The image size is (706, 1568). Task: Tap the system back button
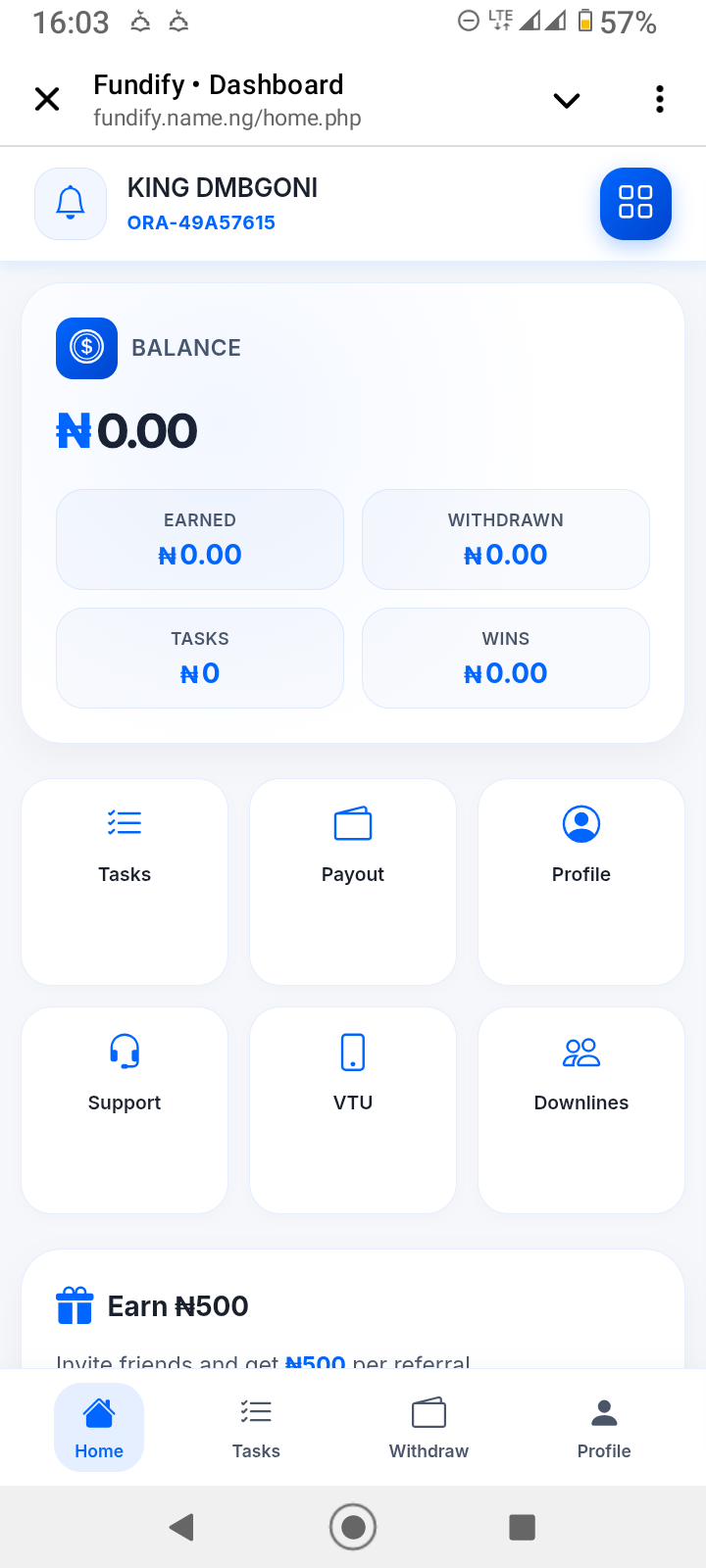[x=181, y=1527]
